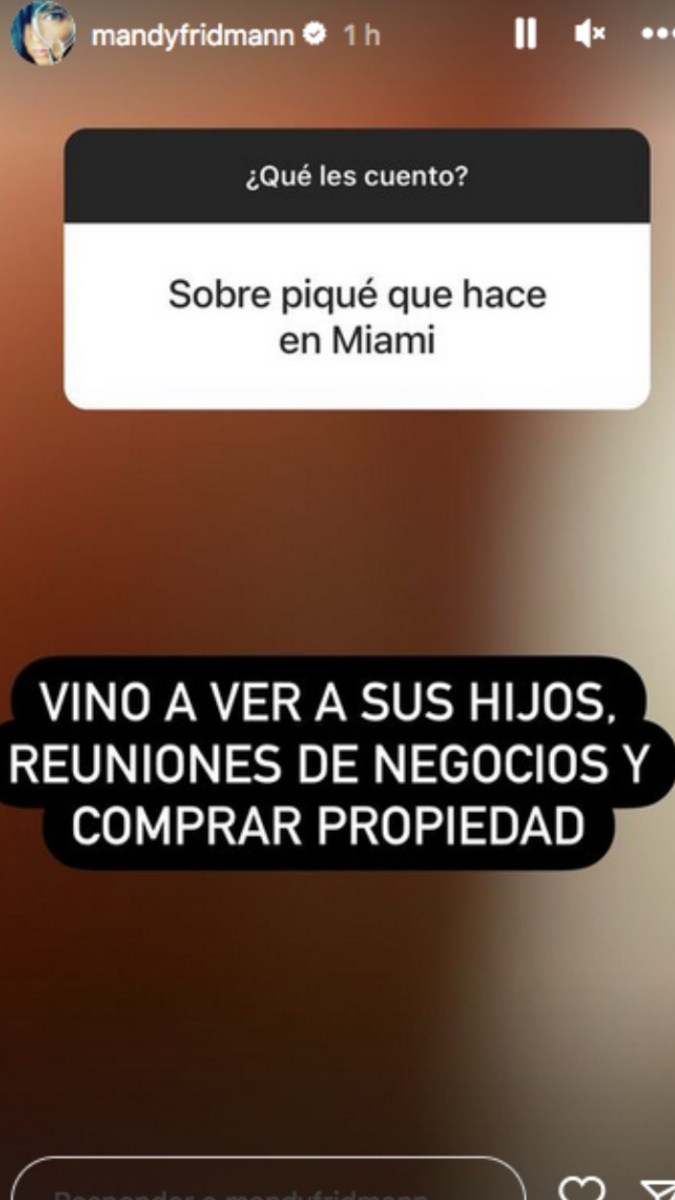Pause the story playback
This screenshot has width=675, height=1200.
click(525, 36)
